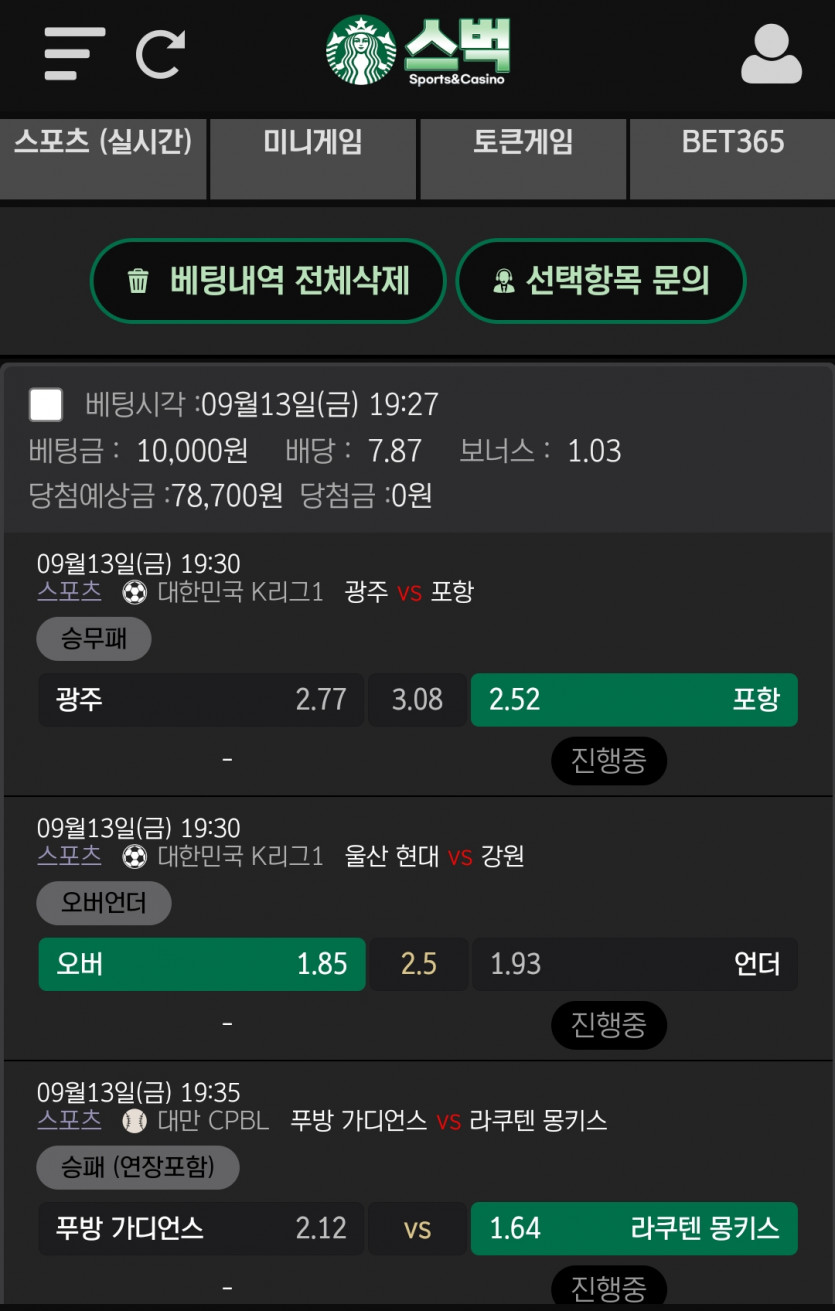Tap 선택항목 문의 button
This screenshot has width=835, height=1311.
[601, 281]
